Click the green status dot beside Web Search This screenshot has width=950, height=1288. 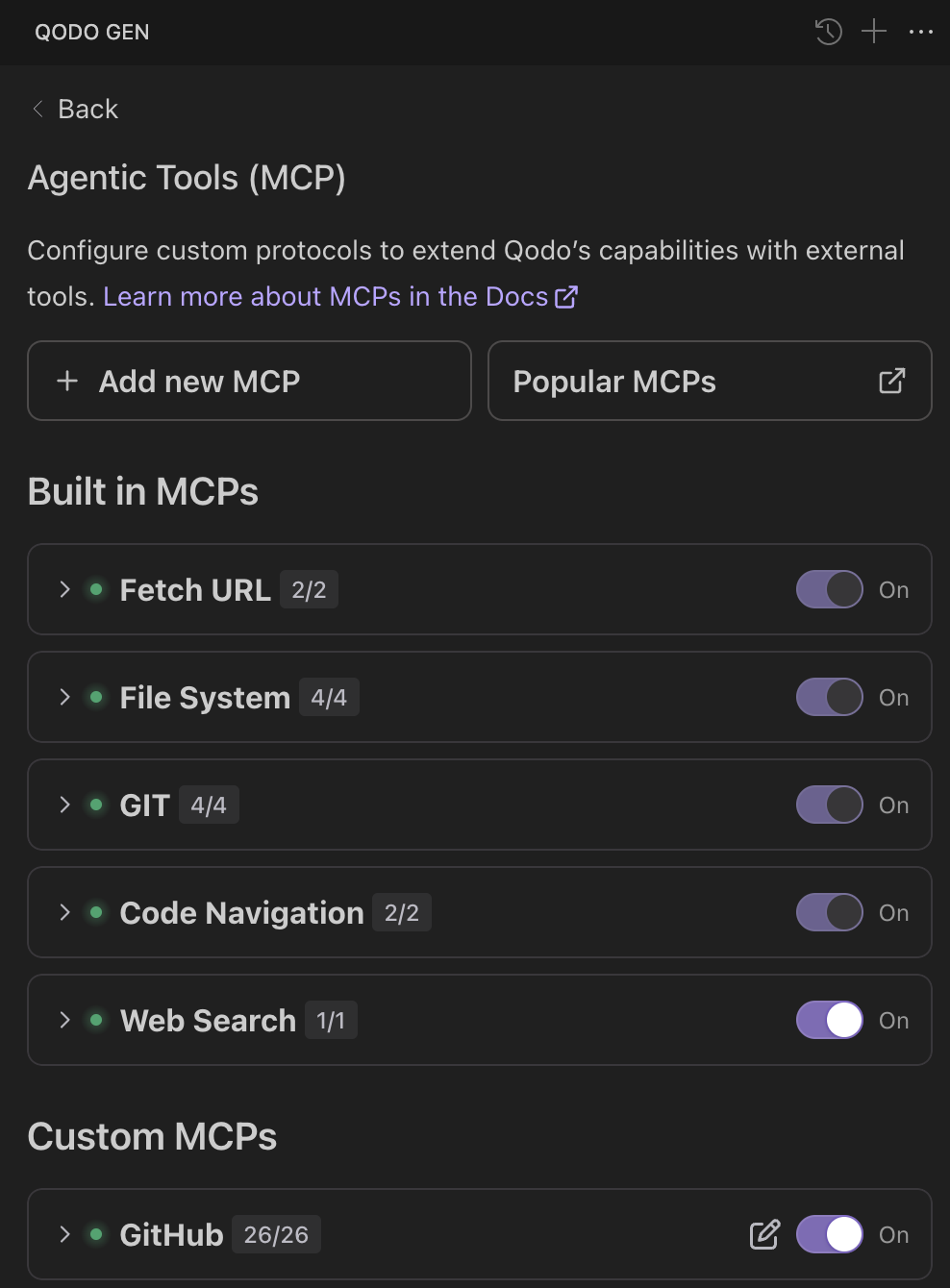[x=95, y=1020]
